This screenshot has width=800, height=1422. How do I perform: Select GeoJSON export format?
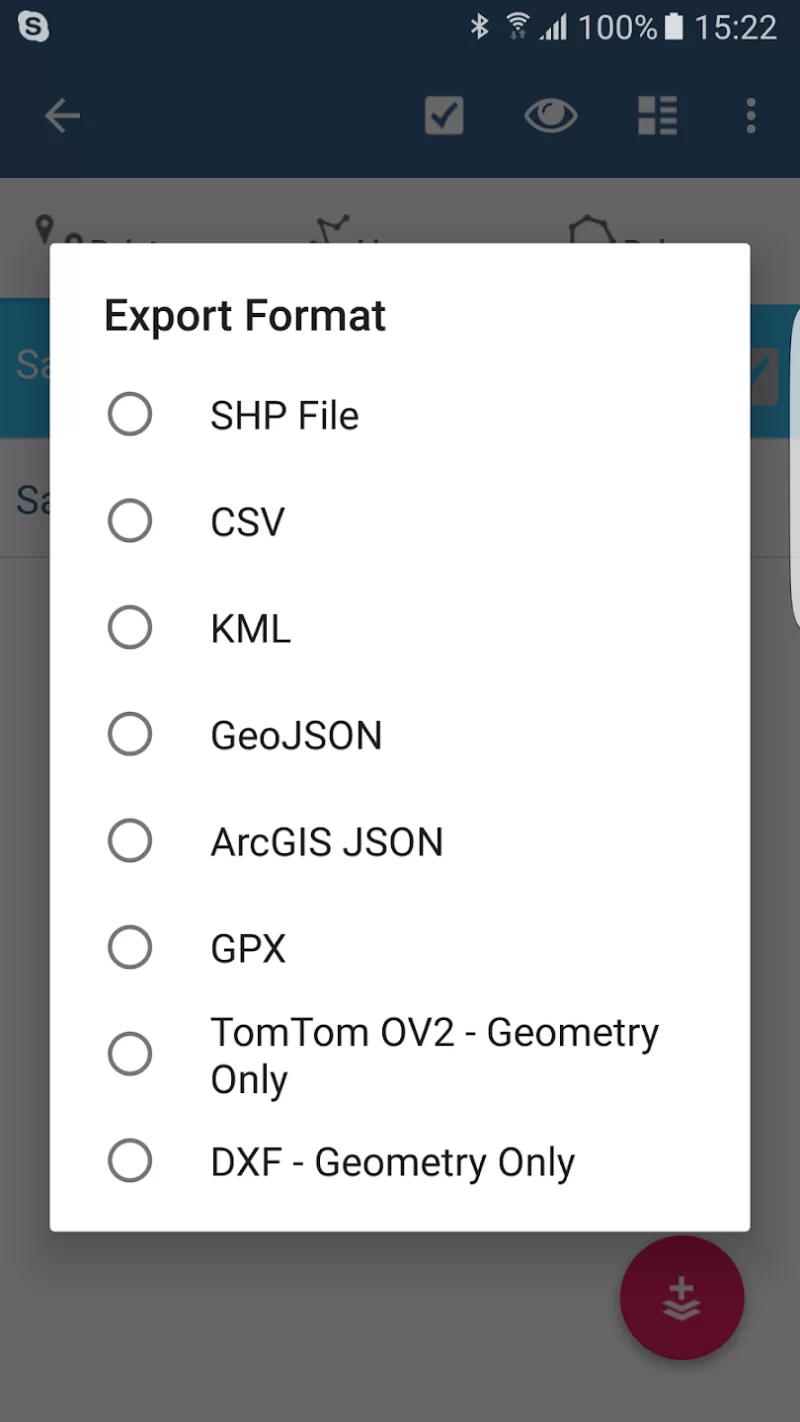(130, 735)
